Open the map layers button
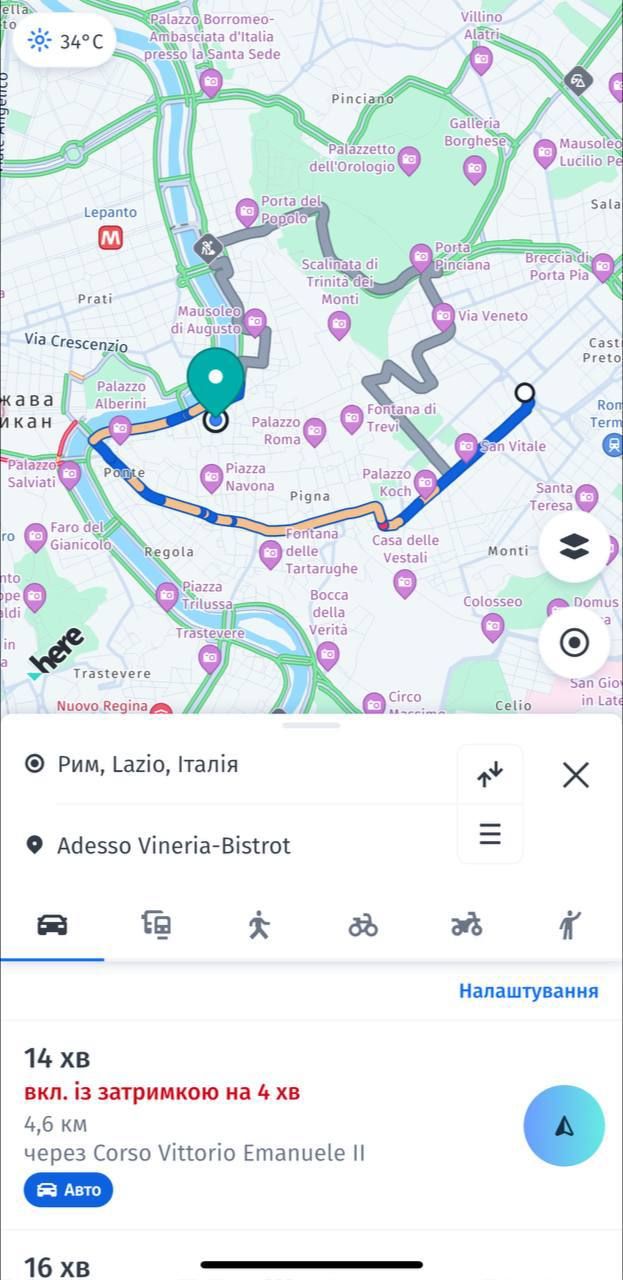Screen dimensions: 623x1280 574,547
